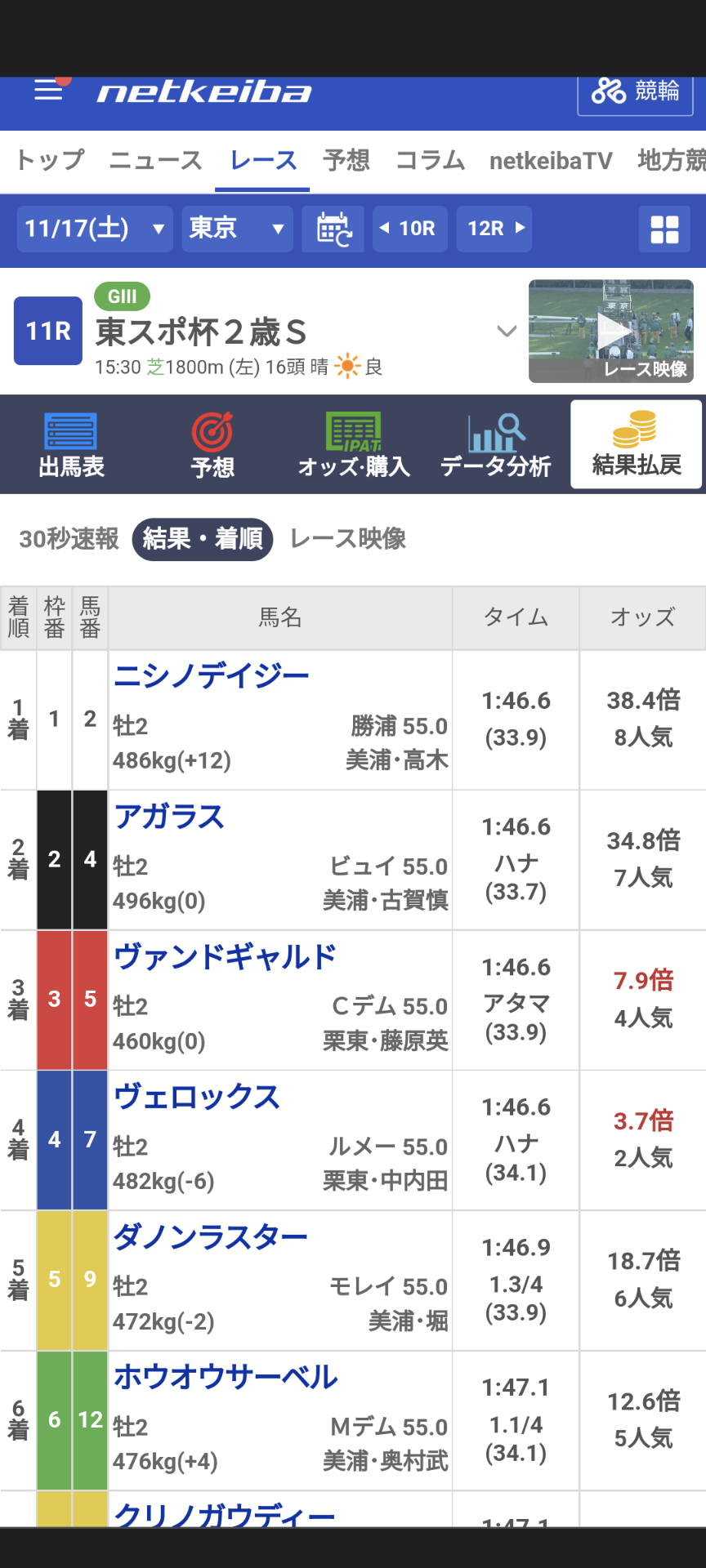Open the オッズ・購入 section
The image size is (706, 1568).
click(x=354, y=445)
